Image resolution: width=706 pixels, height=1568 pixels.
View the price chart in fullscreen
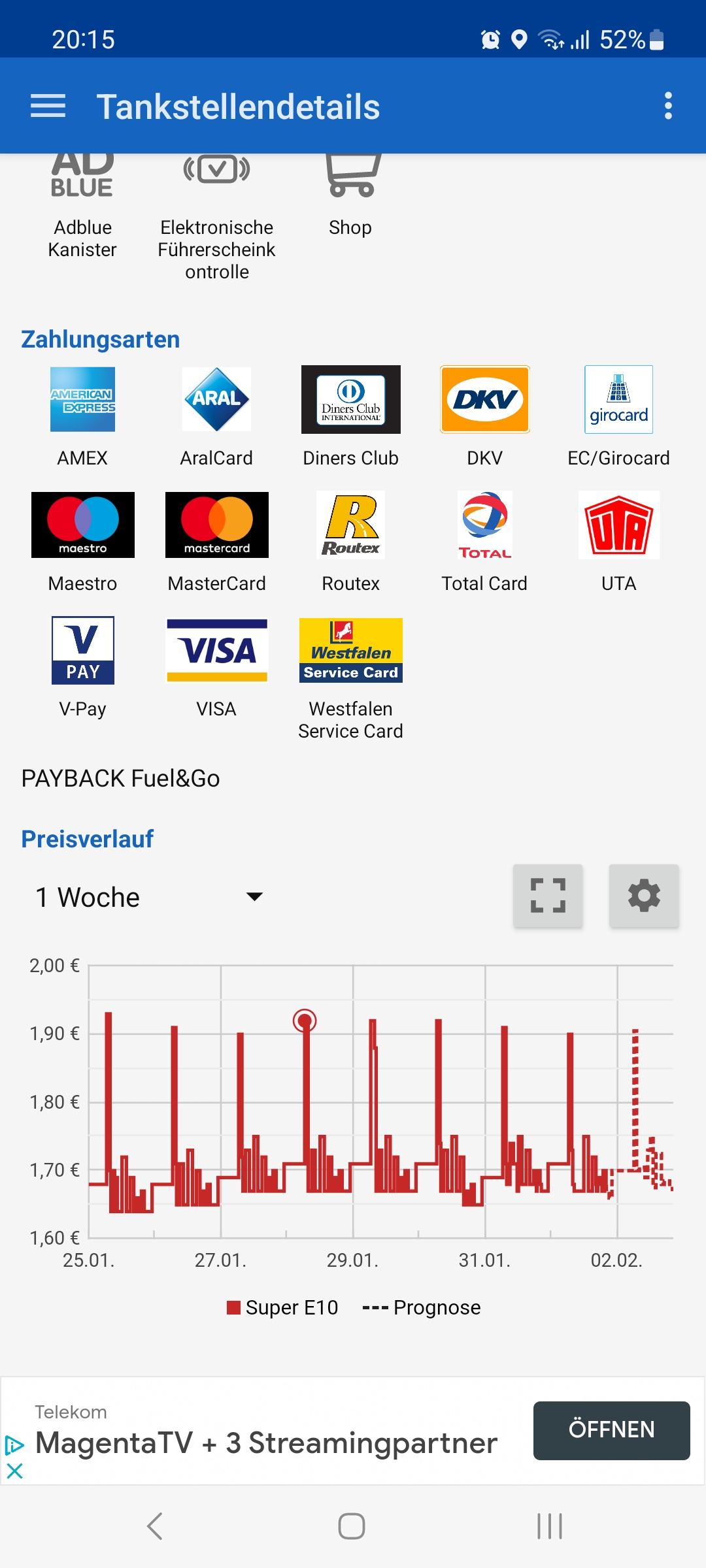[548, 896]
